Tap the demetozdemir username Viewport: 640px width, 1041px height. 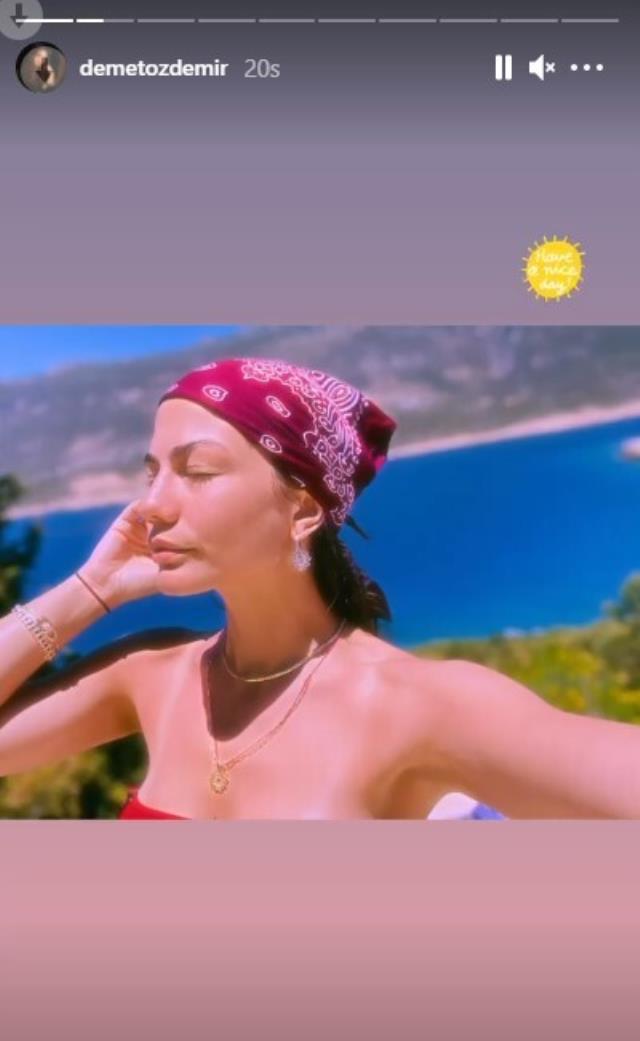click(153, 68)
